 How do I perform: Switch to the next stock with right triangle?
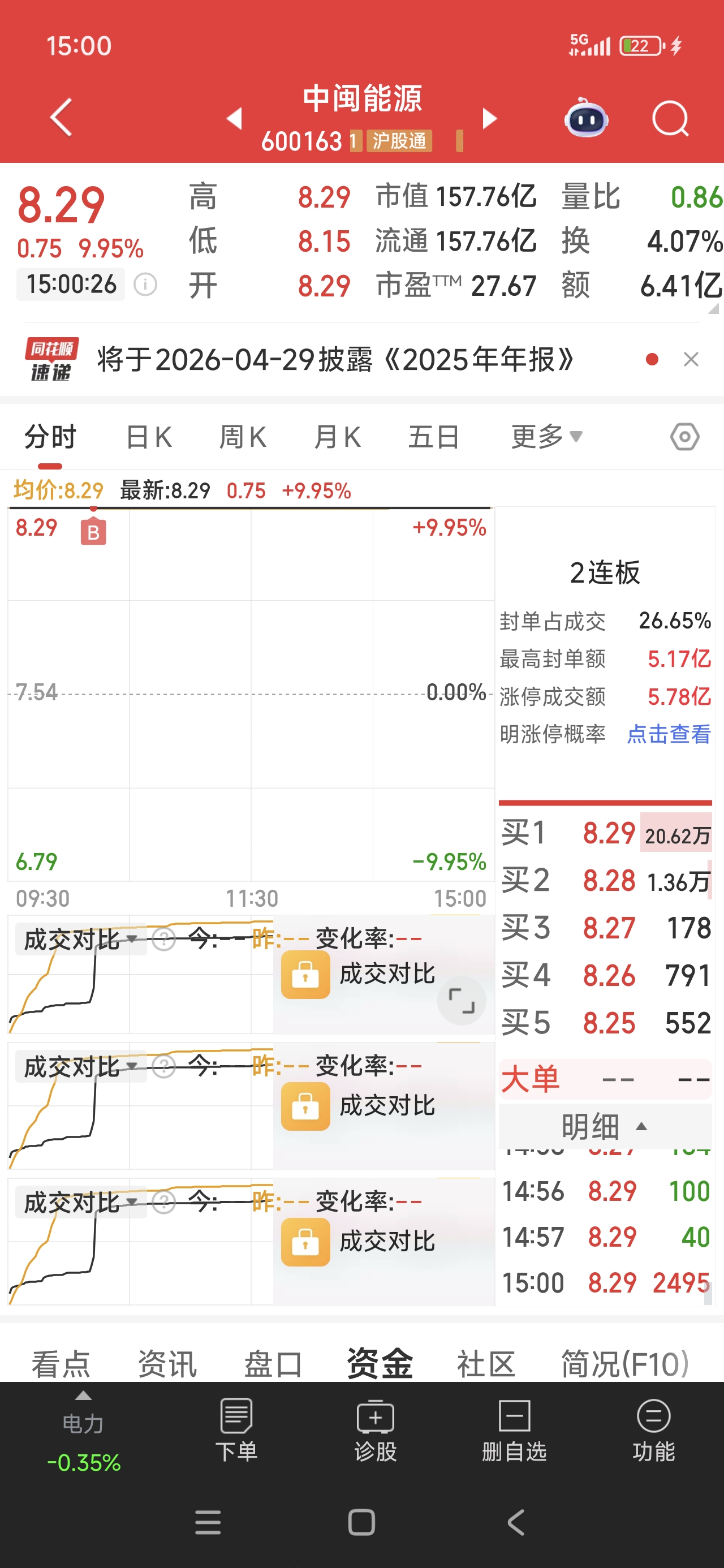coord(489,118)
